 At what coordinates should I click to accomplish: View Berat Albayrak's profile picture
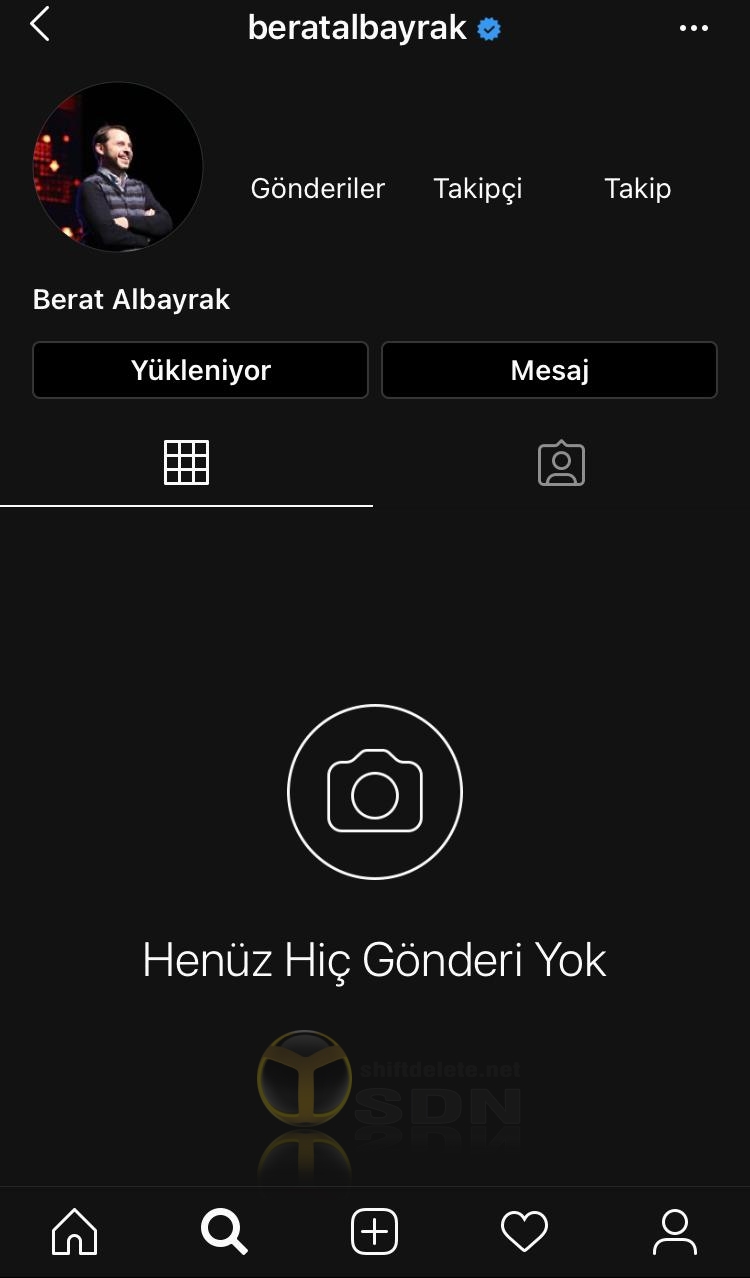tap(118, 167)
